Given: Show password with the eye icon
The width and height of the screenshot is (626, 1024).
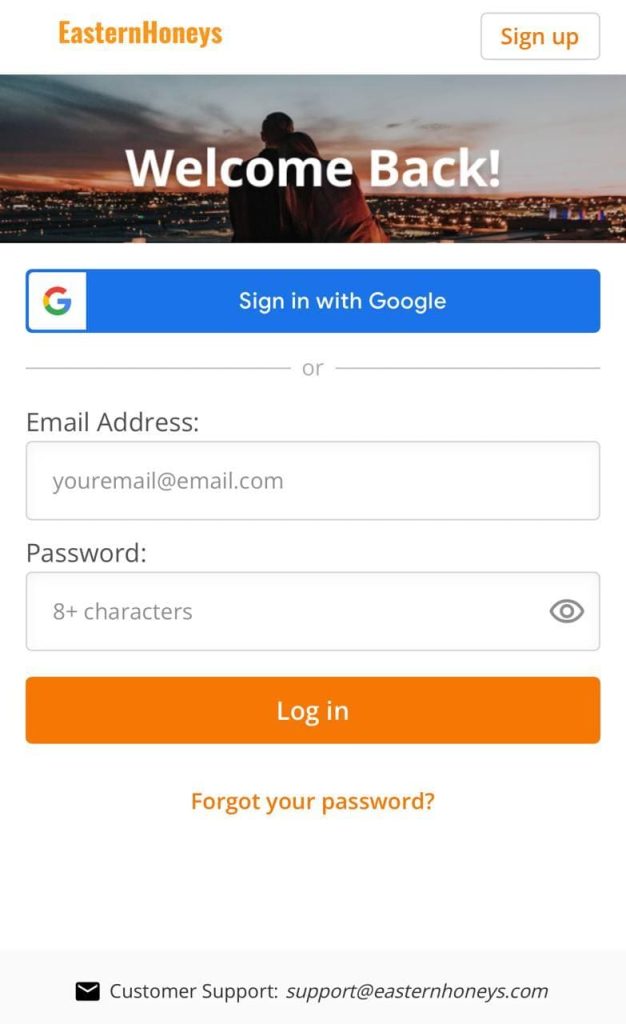Looking at the screenshot, I should [566, 611].
